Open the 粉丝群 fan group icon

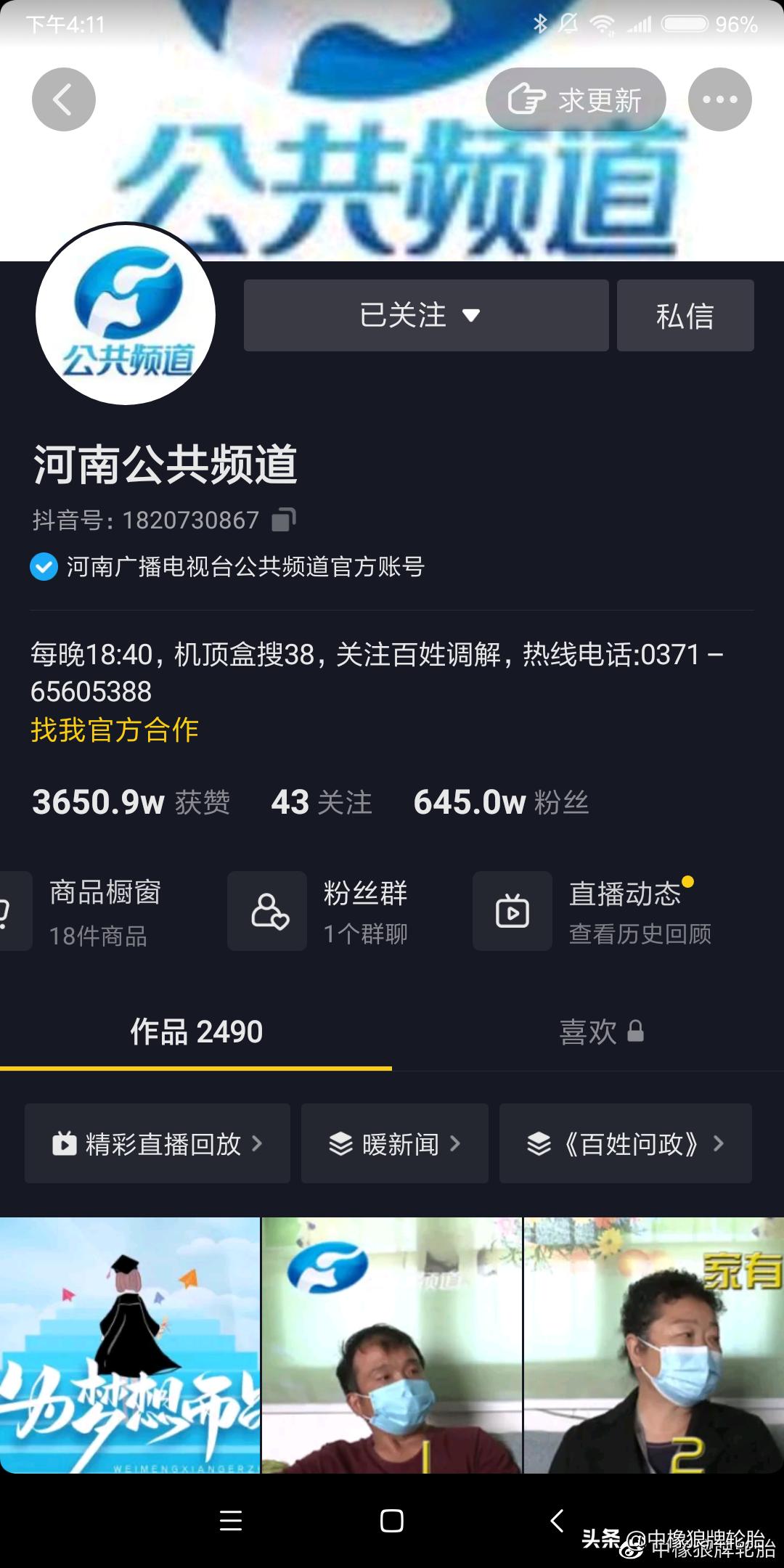(x=267, y=911)
